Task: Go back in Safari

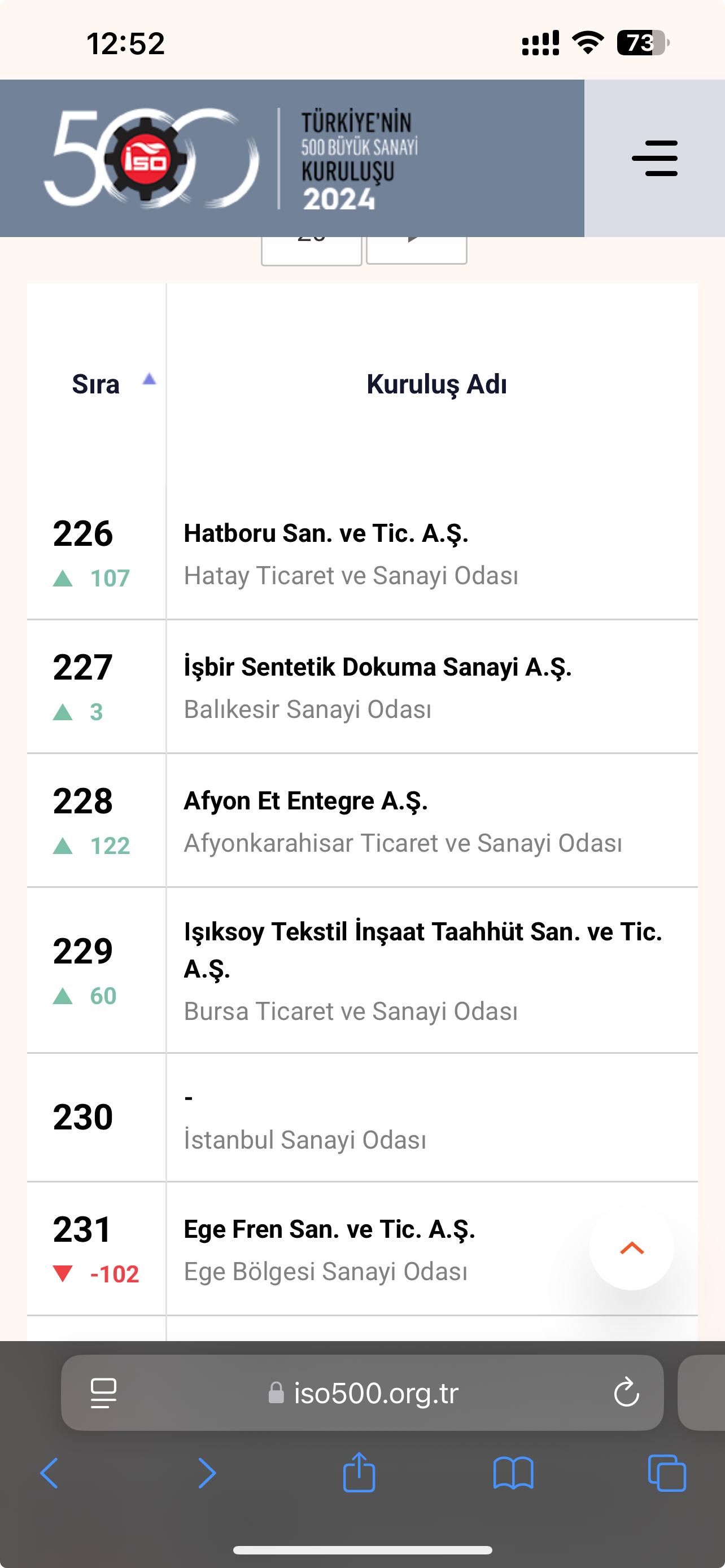Action: point(49,1473)
